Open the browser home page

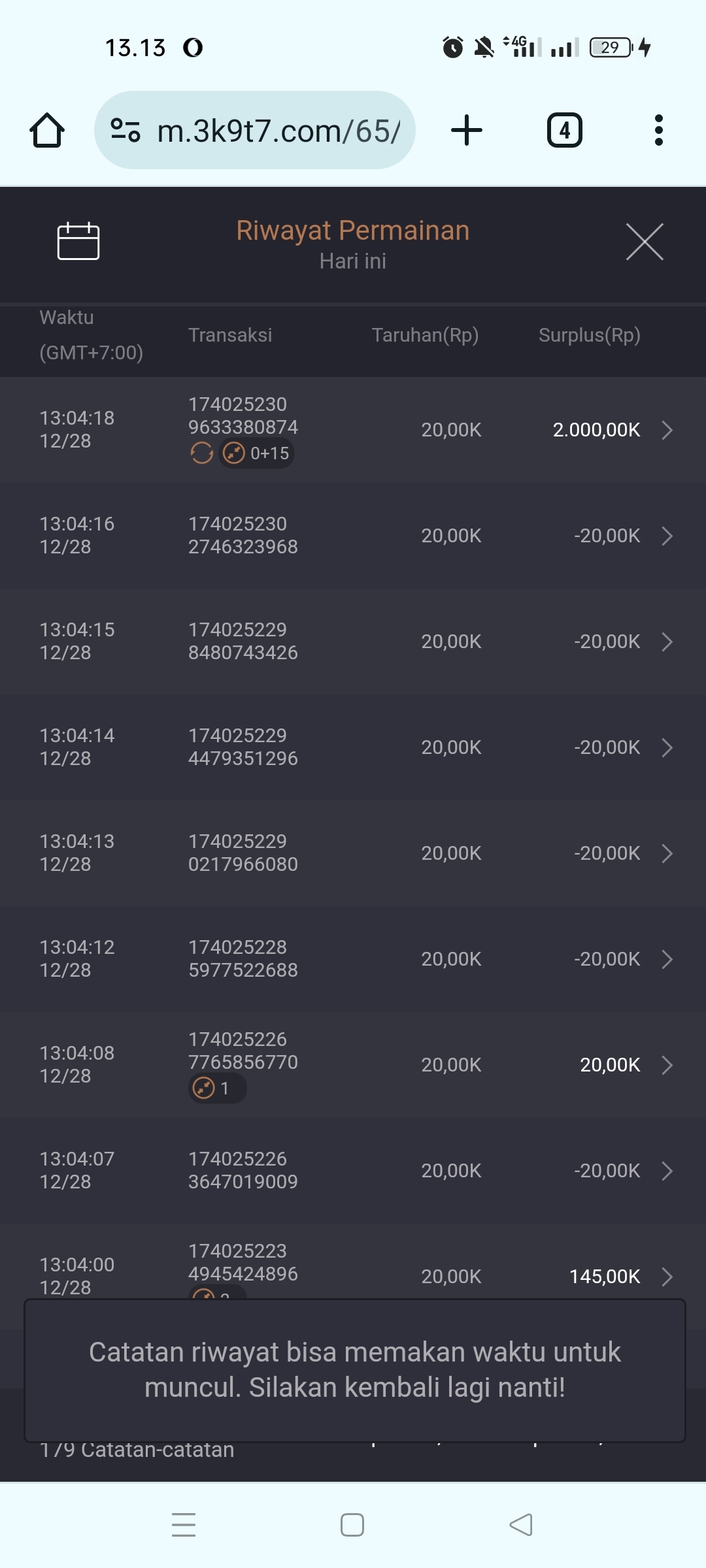point(47,131)
